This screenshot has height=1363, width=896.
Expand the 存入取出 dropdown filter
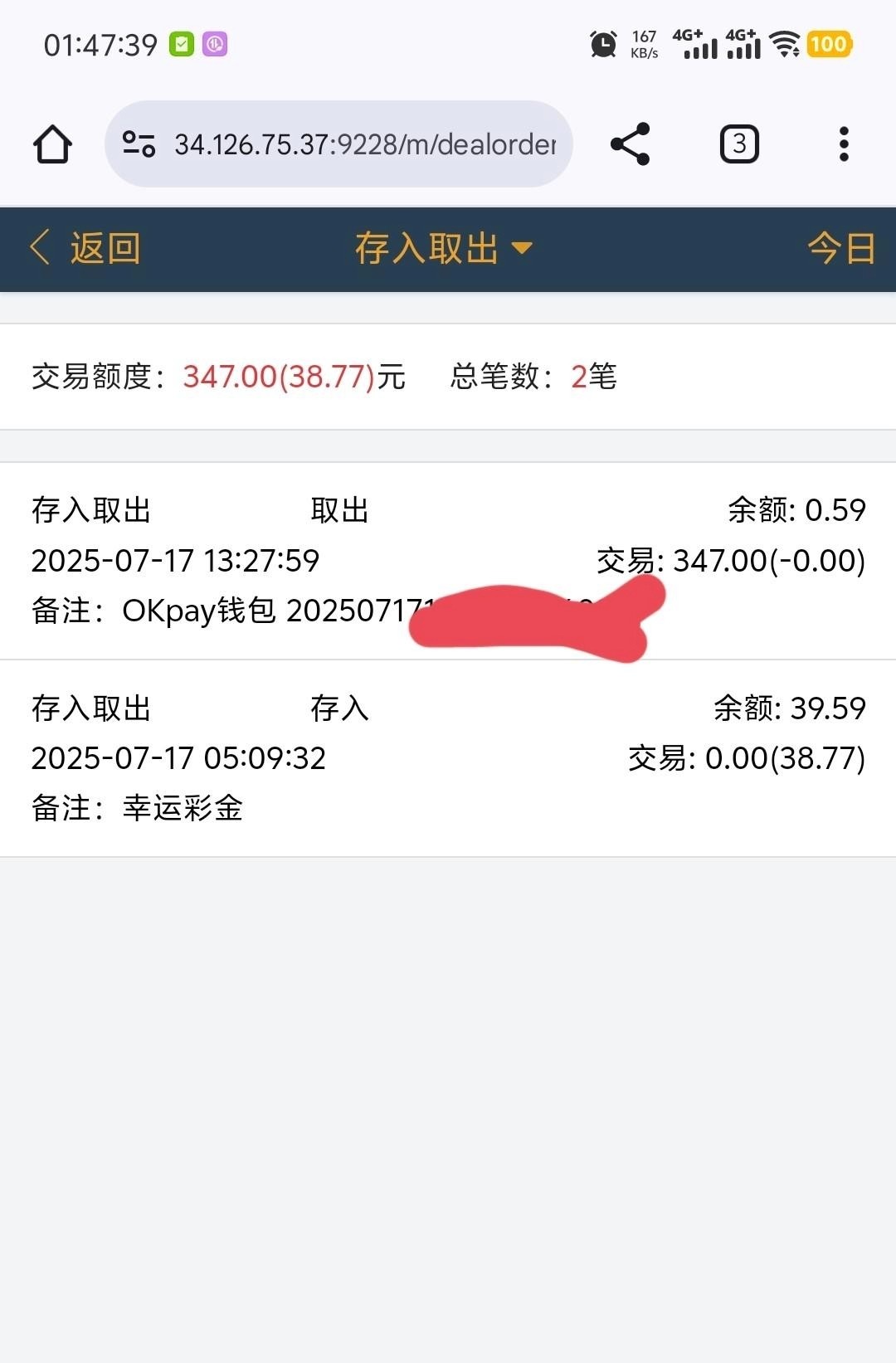[444, 248]
